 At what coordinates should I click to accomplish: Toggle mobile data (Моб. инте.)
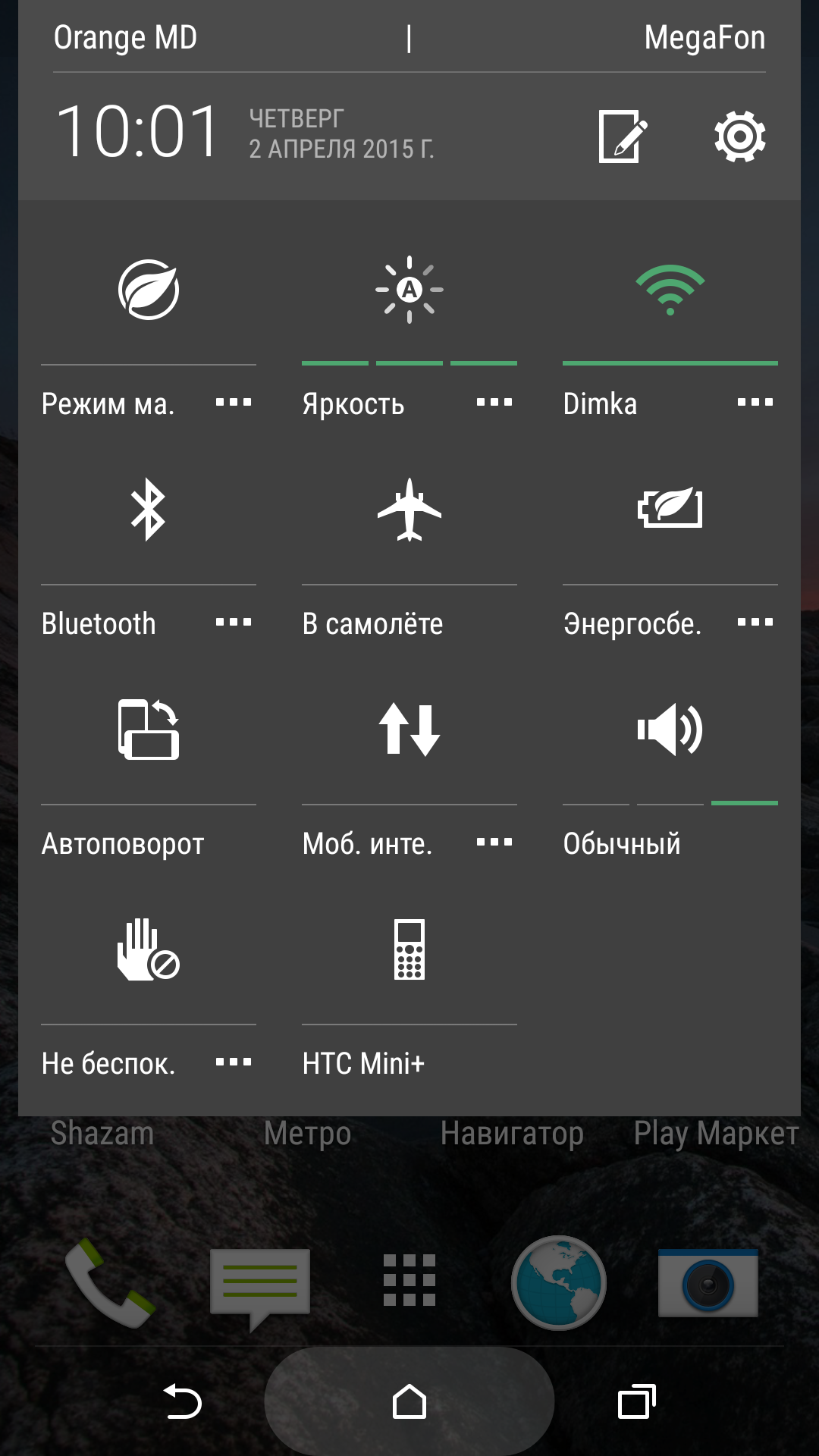point(409,730)
